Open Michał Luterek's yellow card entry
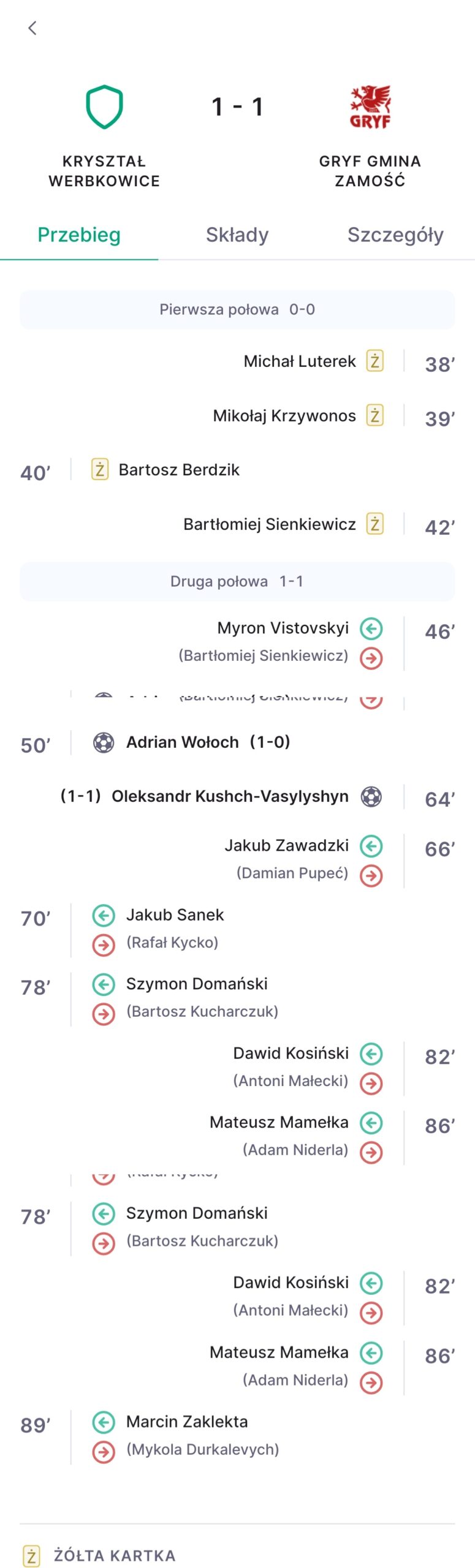The width and height of the screenshot is (475, 1568). click(x=299, y=361)
